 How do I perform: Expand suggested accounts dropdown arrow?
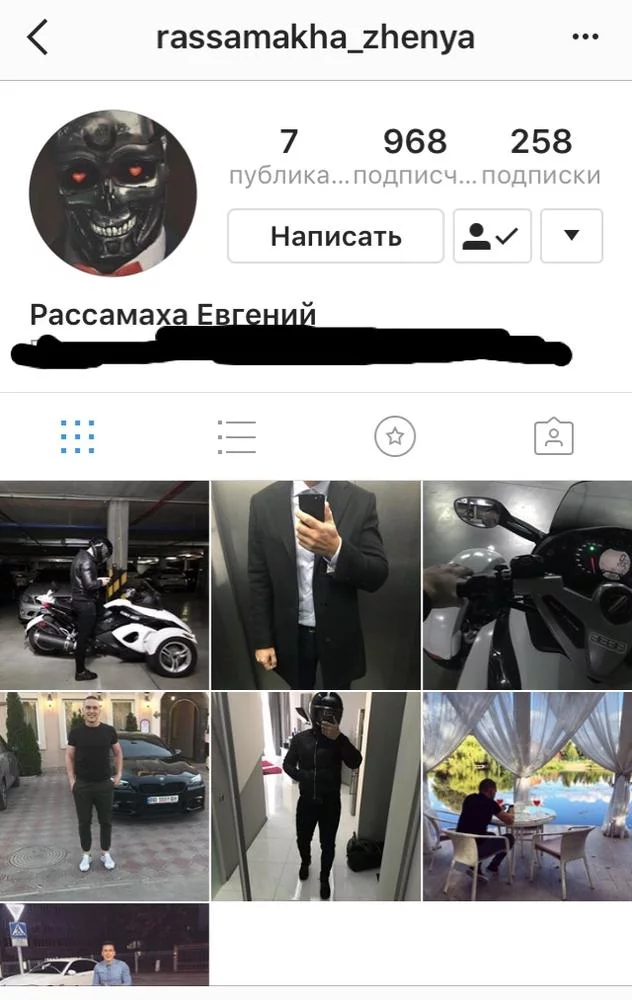coord(571,236)
